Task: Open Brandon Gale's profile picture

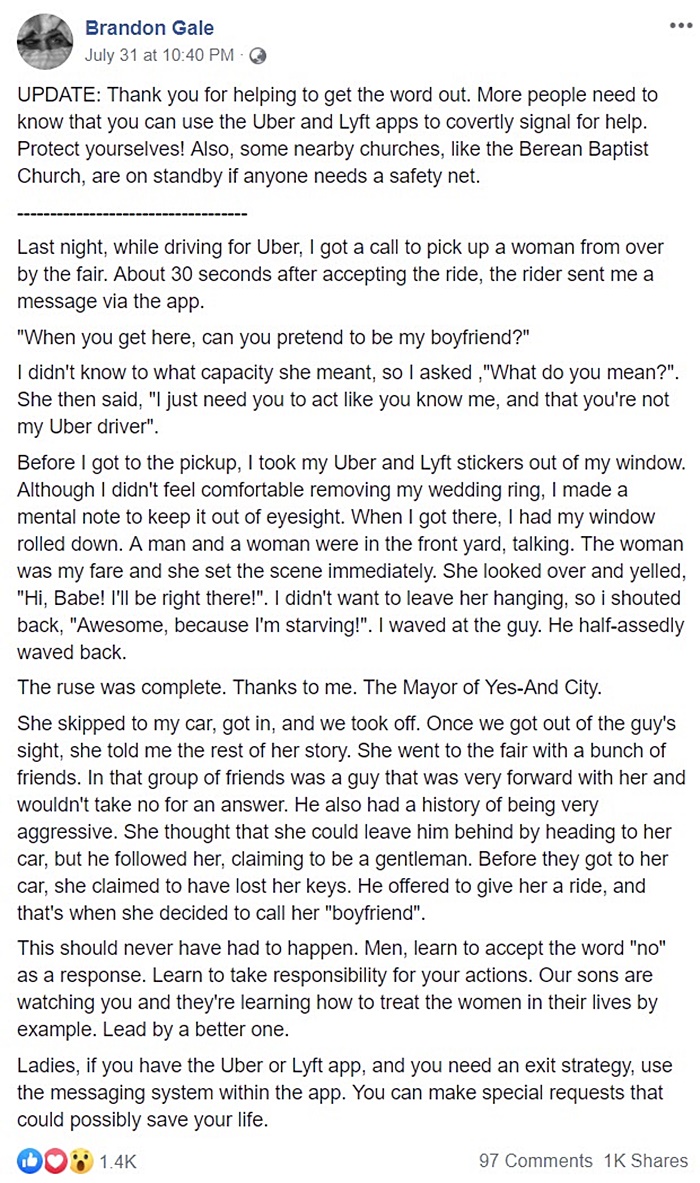Action: pyautogui.click(x=40, y=39)
